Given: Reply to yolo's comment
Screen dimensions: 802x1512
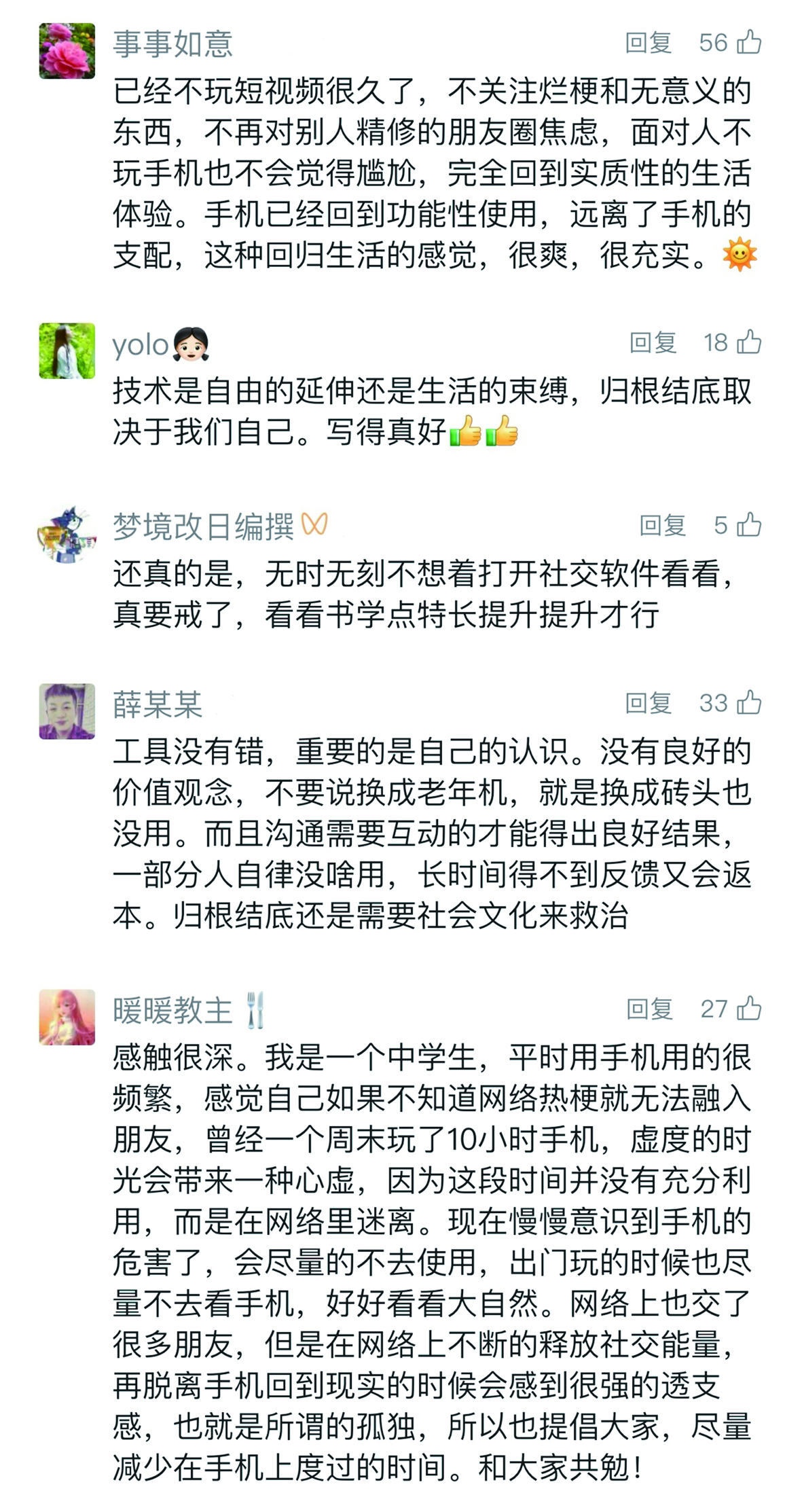Looking at the screenshot, I should (653, 342).
